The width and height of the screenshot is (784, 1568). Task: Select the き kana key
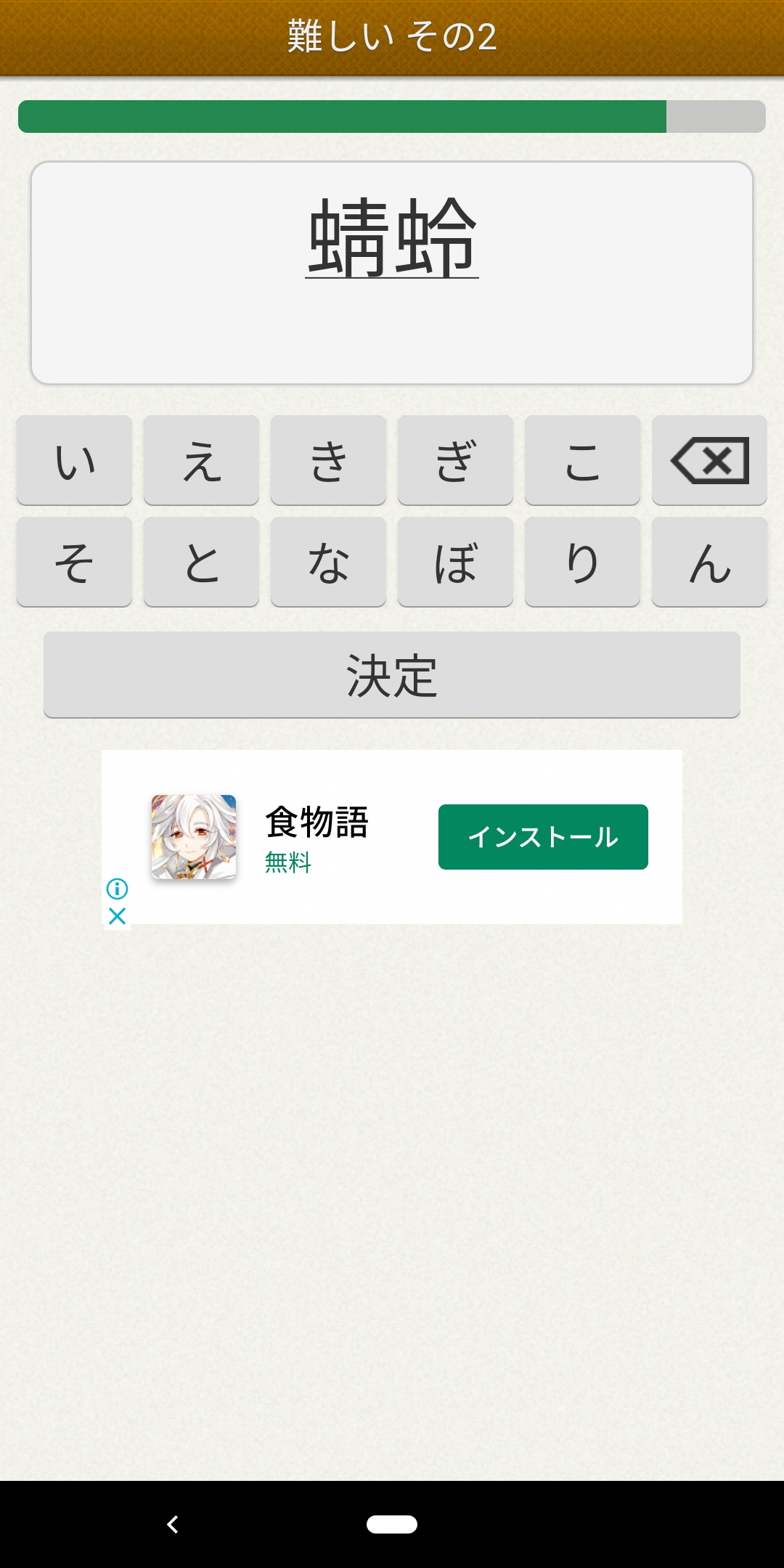tap(328, 460)
